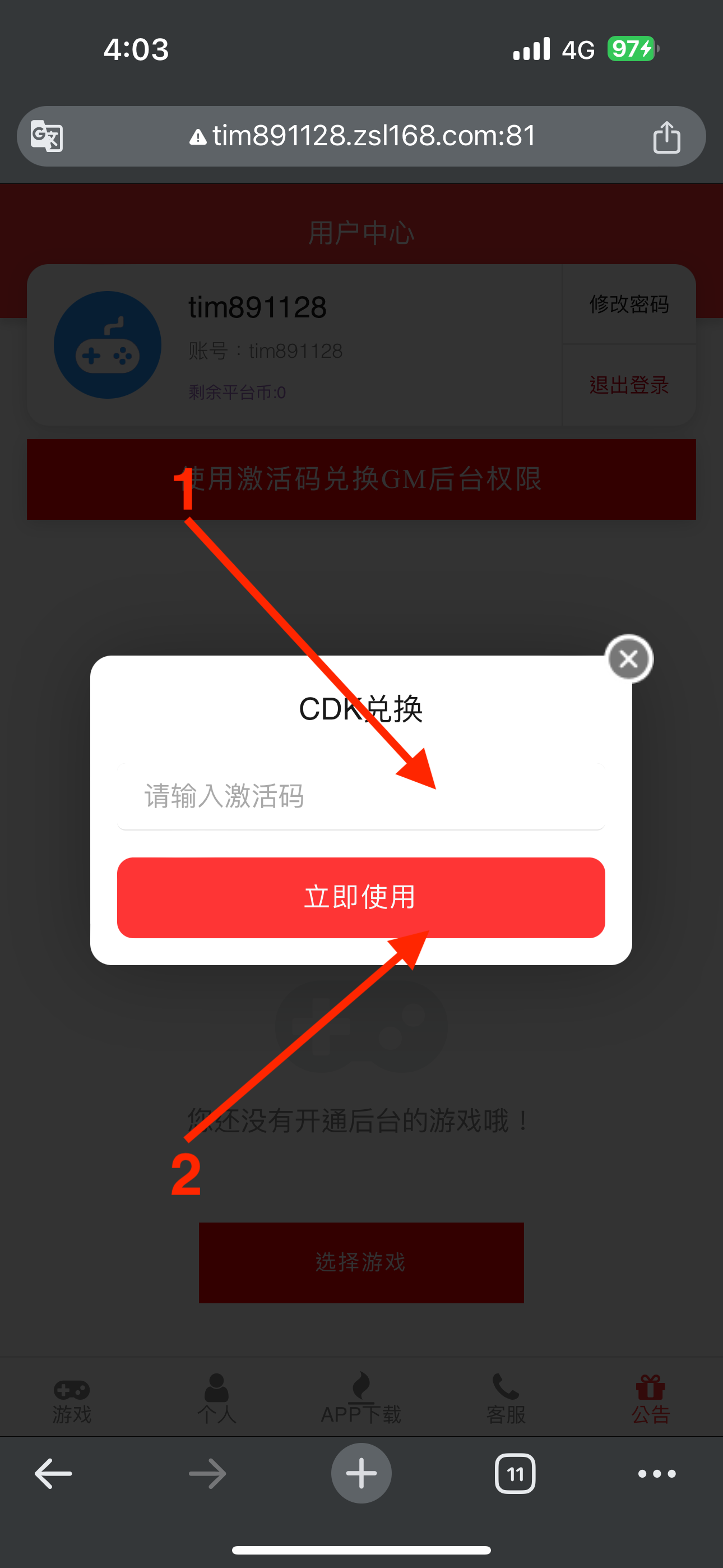Viewport: 723px width, 1568px height.
Task: Tap the URL address bar
Action: coord(363,136)
